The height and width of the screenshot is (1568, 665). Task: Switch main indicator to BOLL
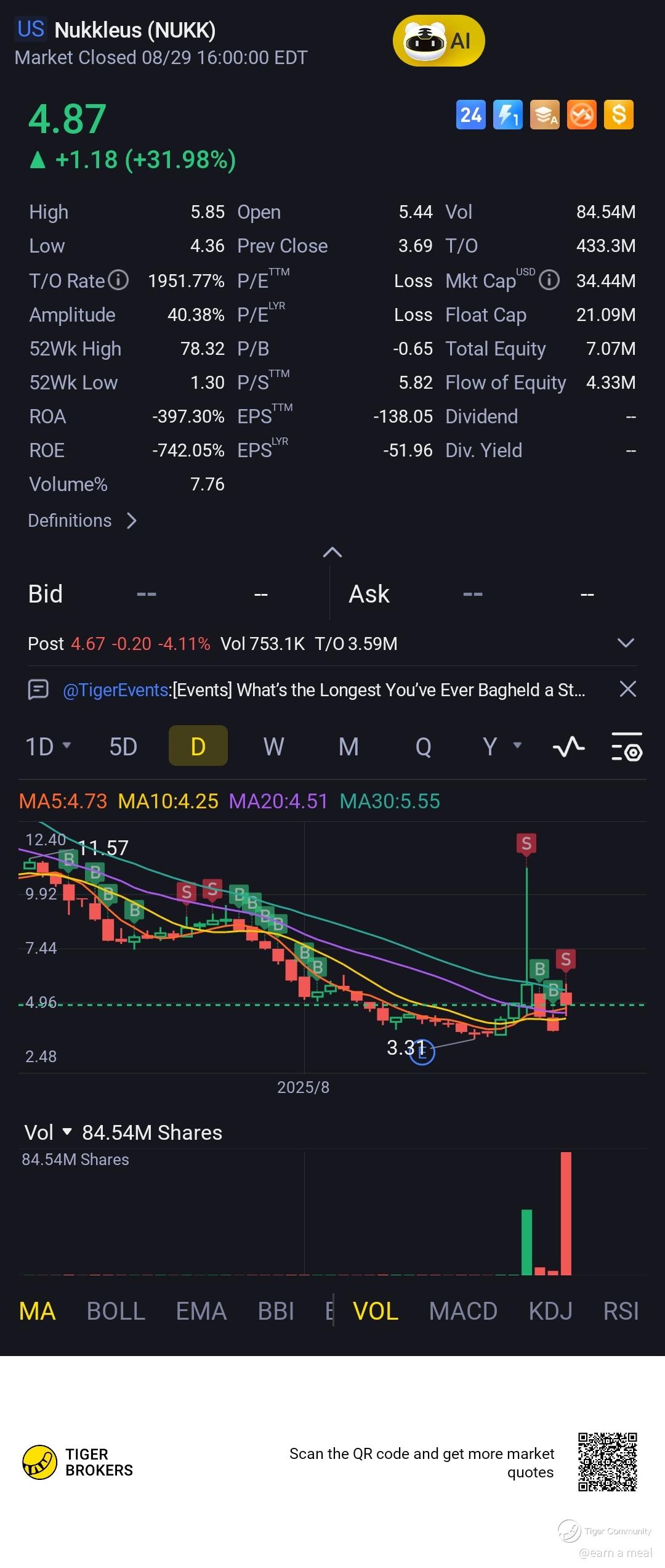pyautogui.click(x=116, y=1311)
